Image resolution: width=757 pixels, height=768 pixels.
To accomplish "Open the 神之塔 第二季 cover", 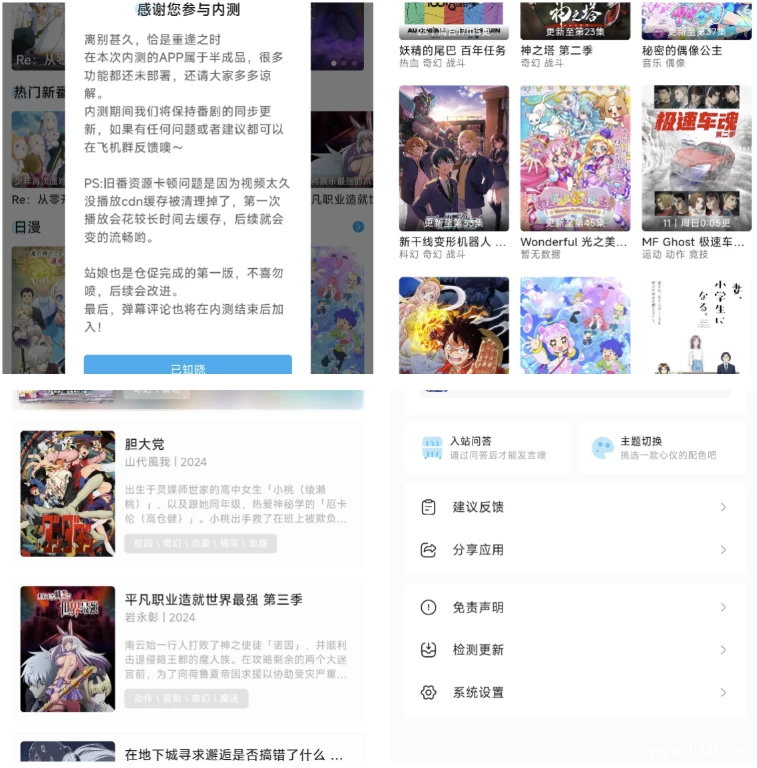I will [575, 18].
